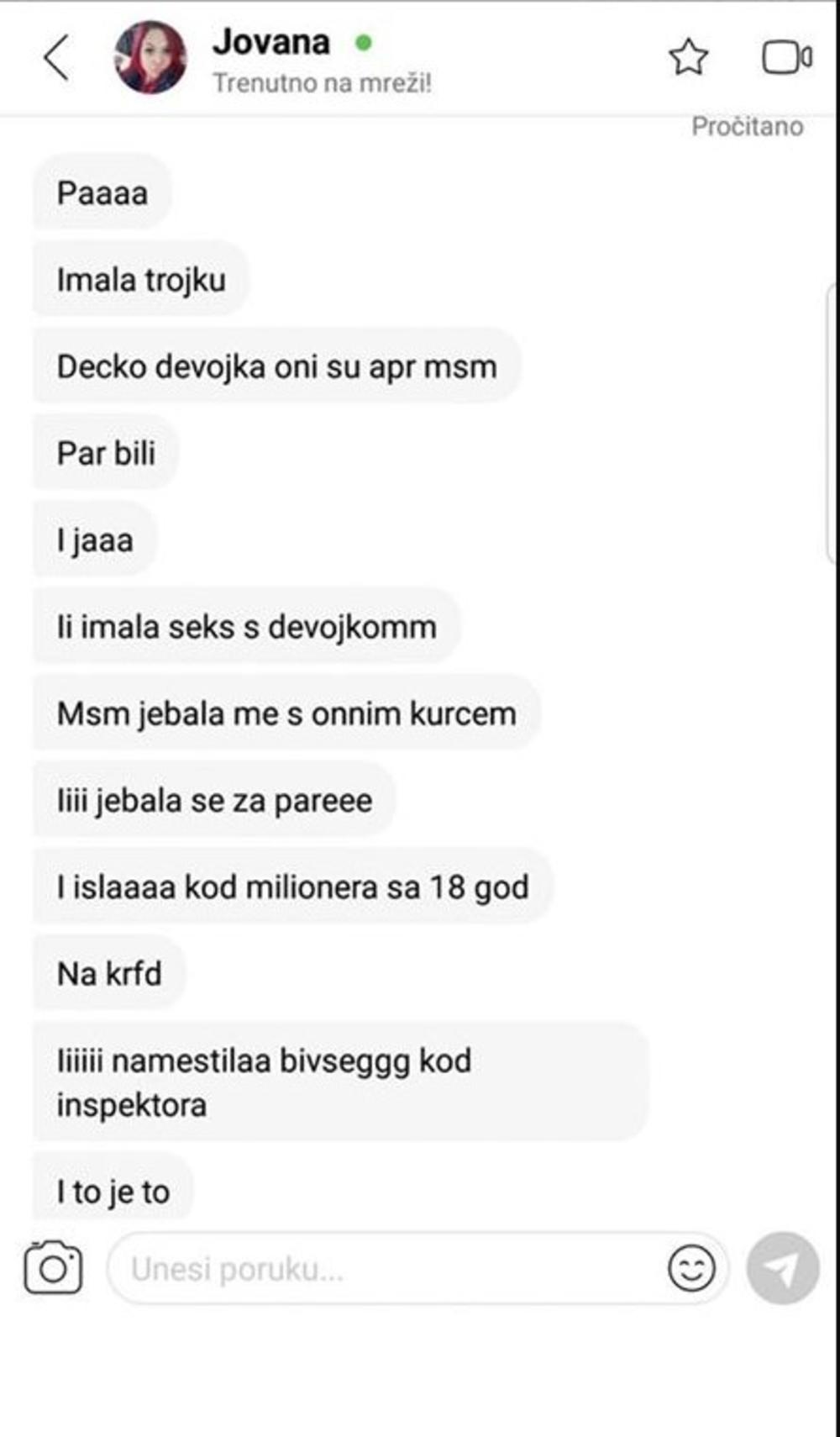The height and width of the screenshot is (1437, 840).
Task: Open the emoji picker
Action: point(691,1269)
